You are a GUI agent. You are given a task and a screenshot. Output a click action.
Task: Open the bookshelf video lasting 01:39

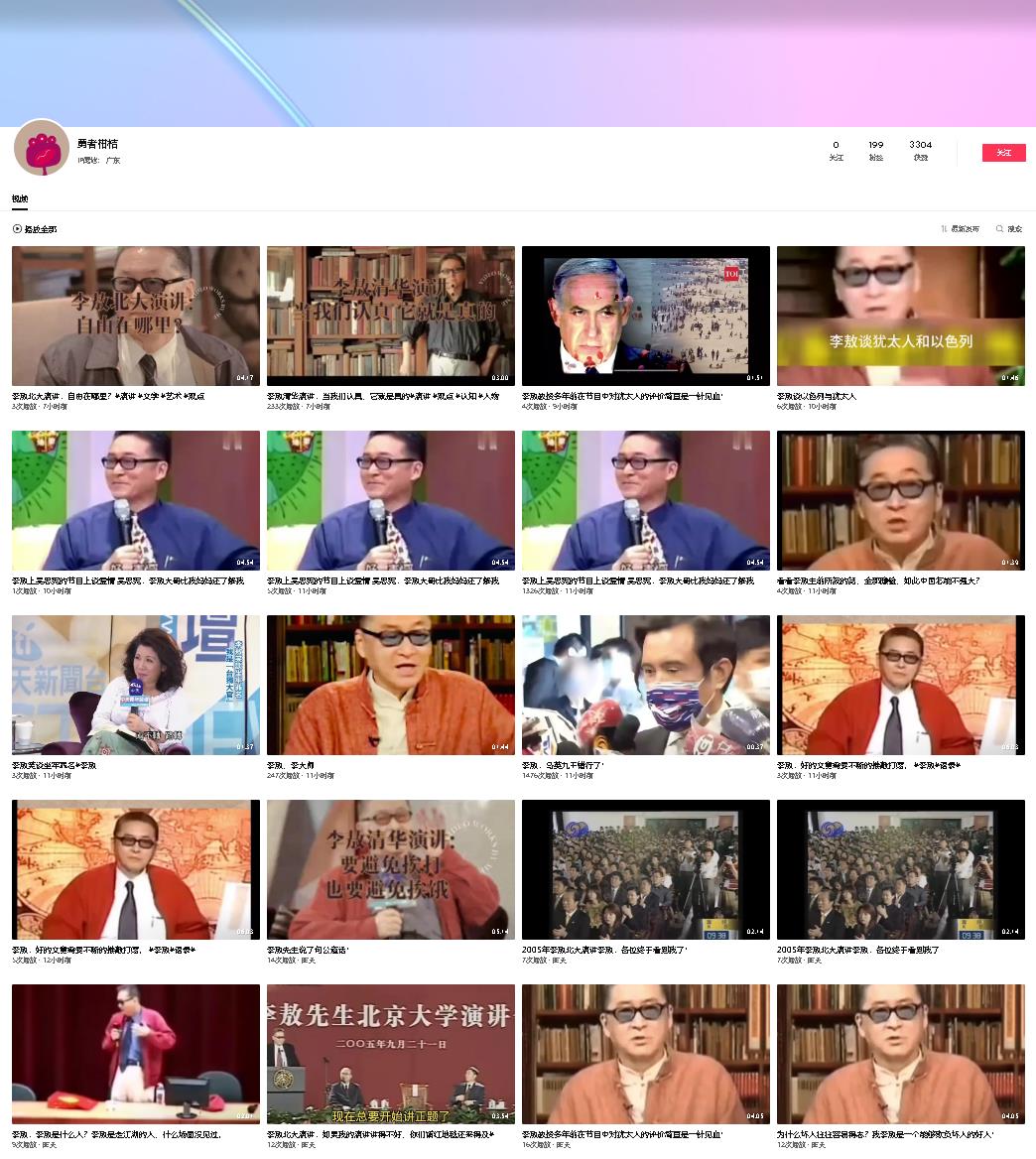coord(901,500)
